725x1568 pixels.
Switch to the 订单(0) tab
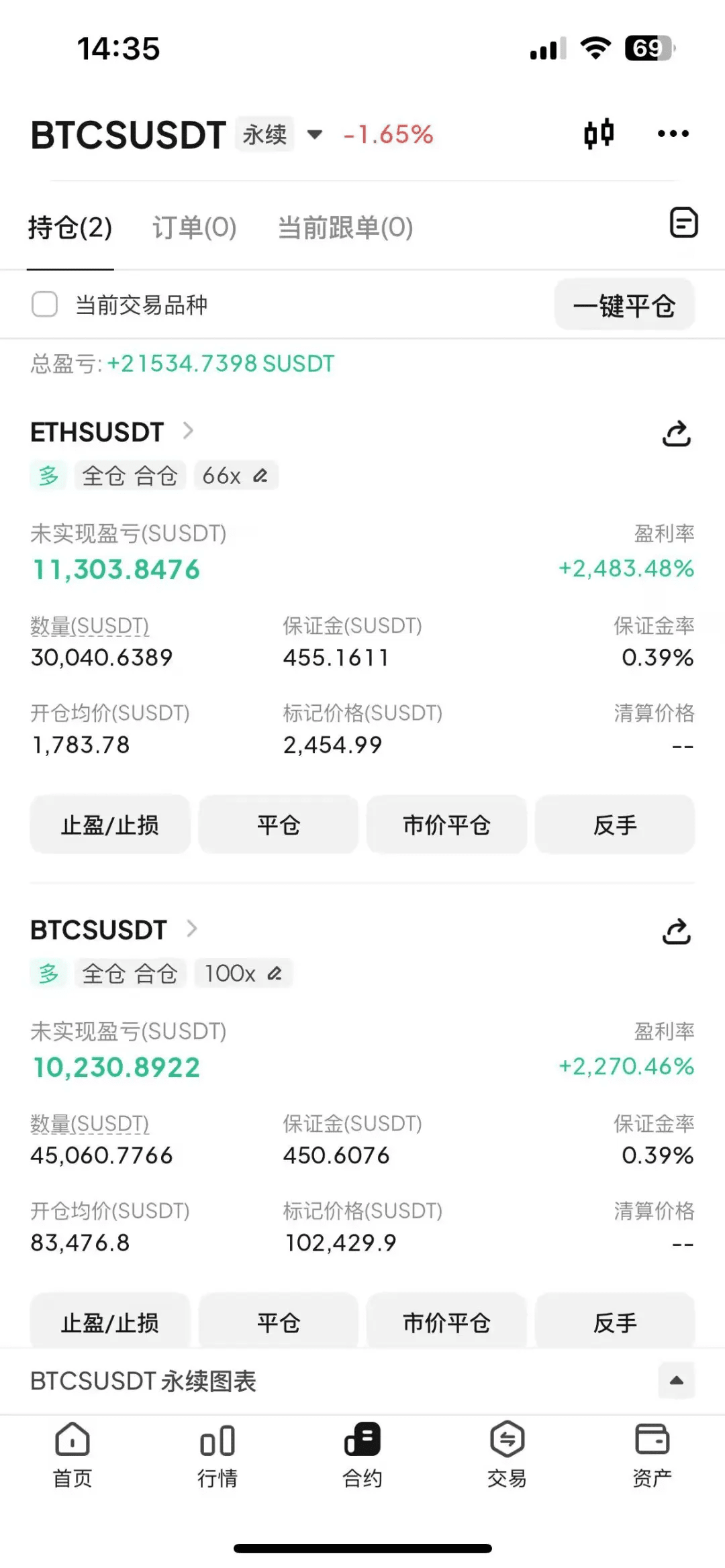pyautogui.click(x=195, y=228)
